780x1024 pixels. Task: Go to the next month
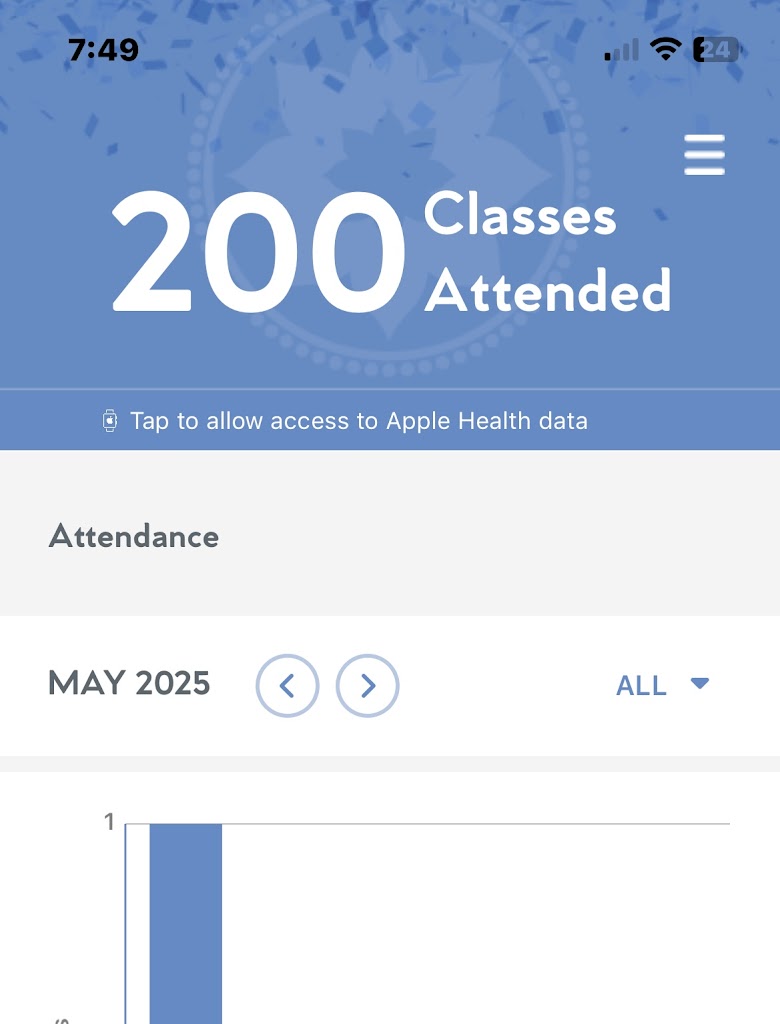[367, 685]
